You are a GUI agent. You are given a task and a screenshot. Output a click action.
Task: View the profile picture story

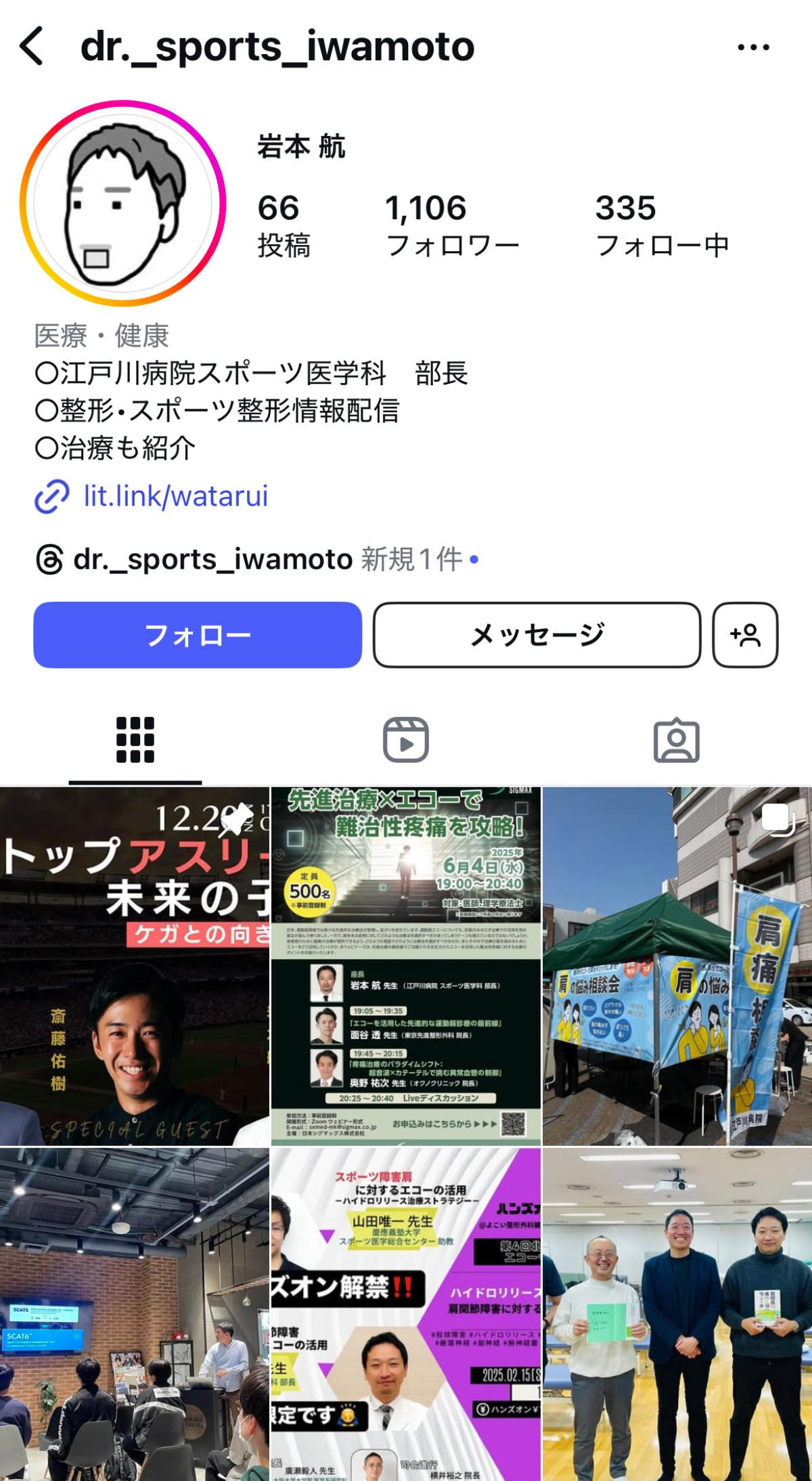pos(122,203)
